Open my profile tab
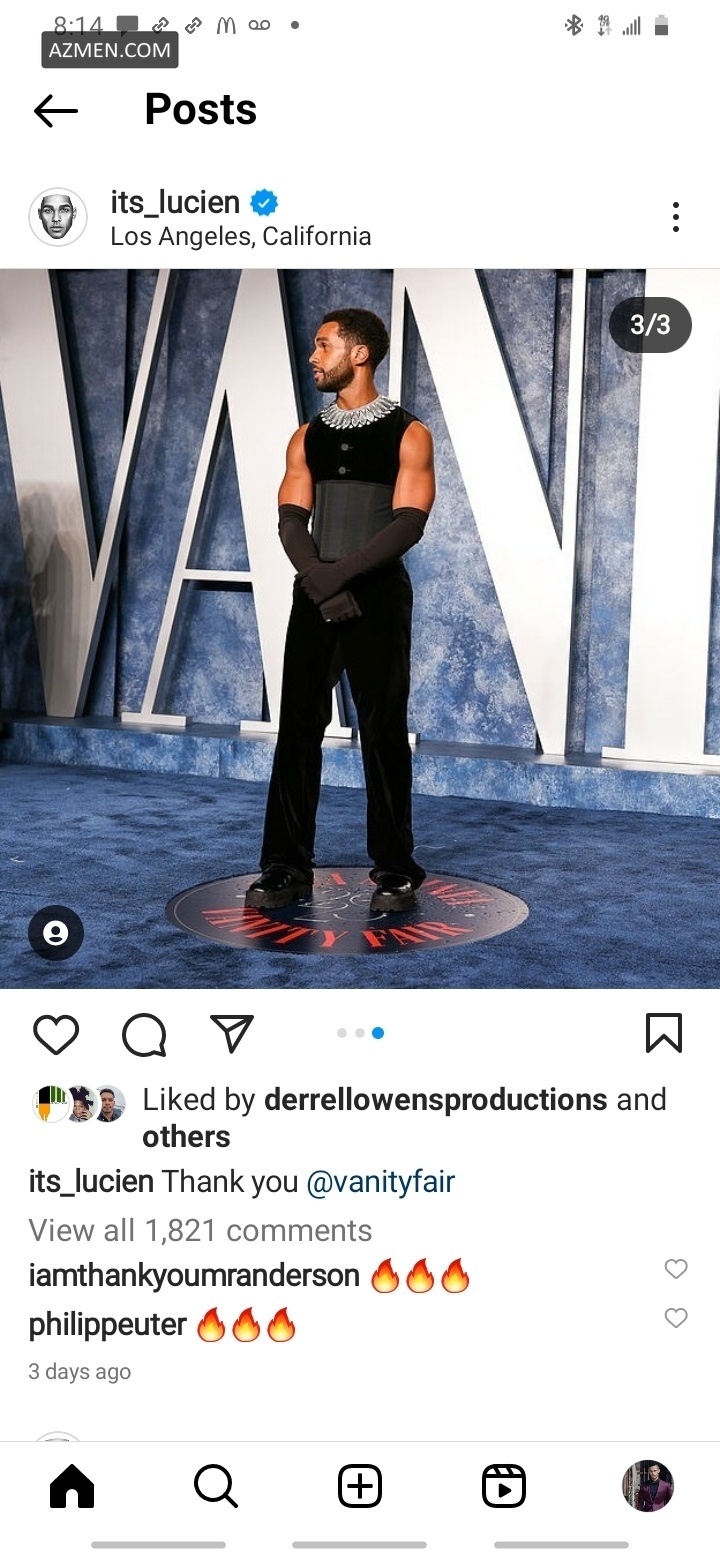This screenshot has height=1560, width=720. (648, 1486)
